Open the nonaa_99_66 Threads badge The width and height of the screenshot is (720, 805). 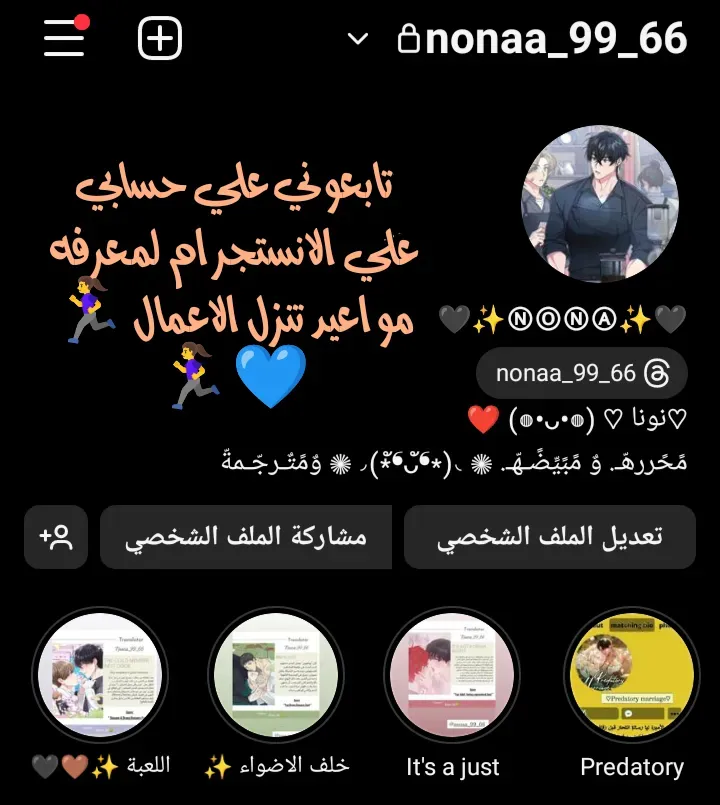(x=581, y=373)
